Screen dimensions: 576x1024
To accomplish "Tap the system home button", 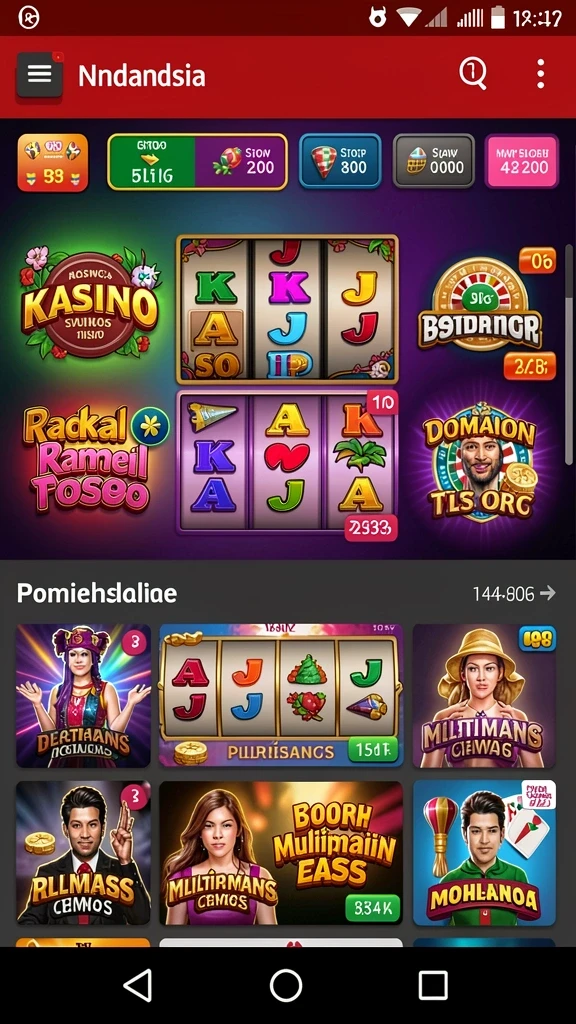I will (286, 985).
